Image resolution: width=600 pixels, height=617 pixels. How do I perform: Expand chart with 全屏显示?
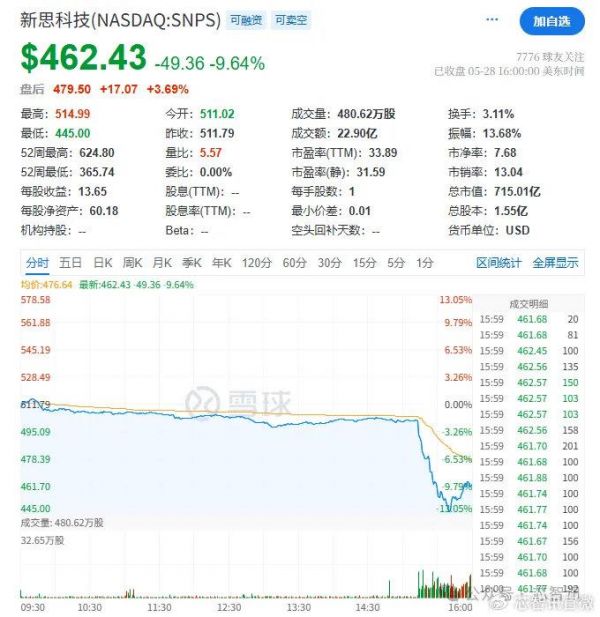[555, 263]
